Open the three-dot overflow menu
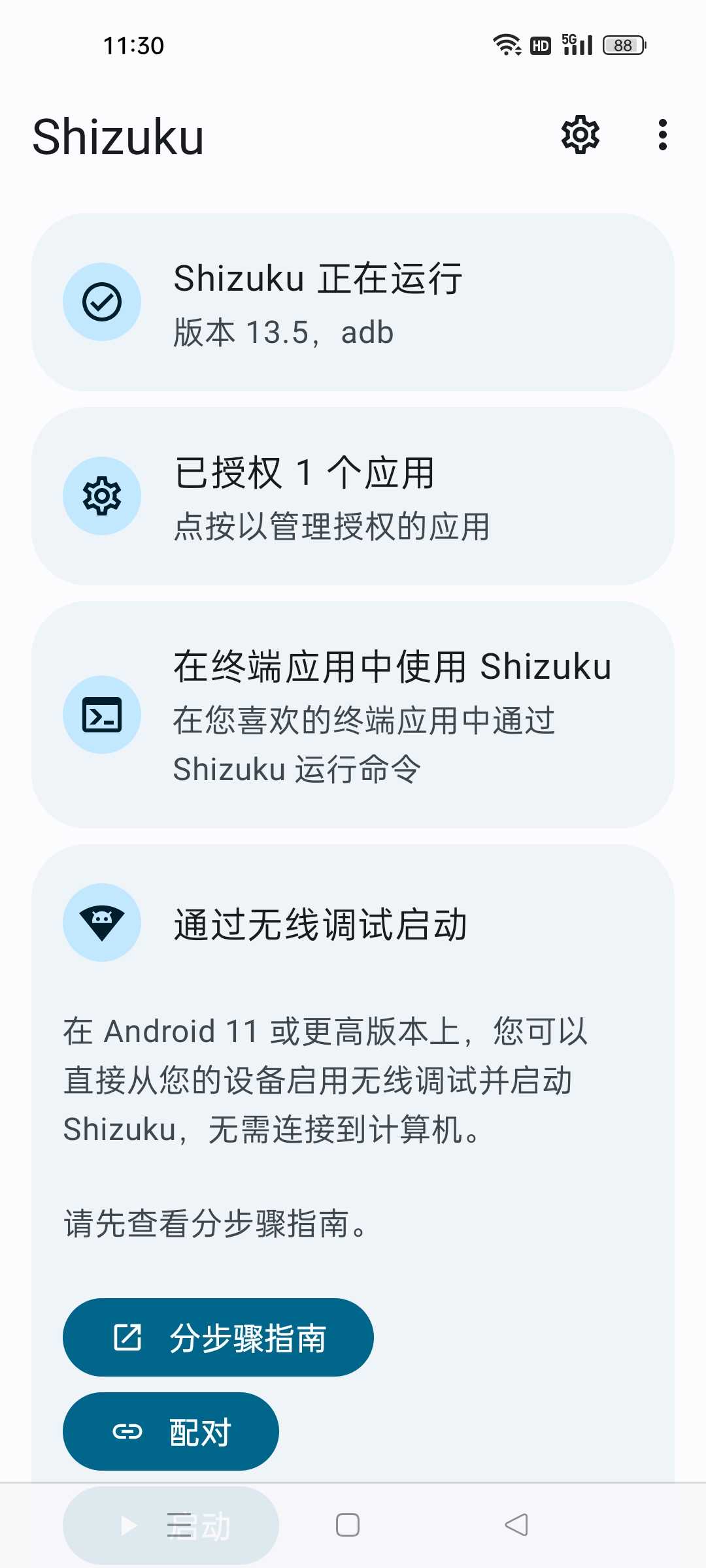The width and height of the screenshot is (706, 1568). coord(663,135)
